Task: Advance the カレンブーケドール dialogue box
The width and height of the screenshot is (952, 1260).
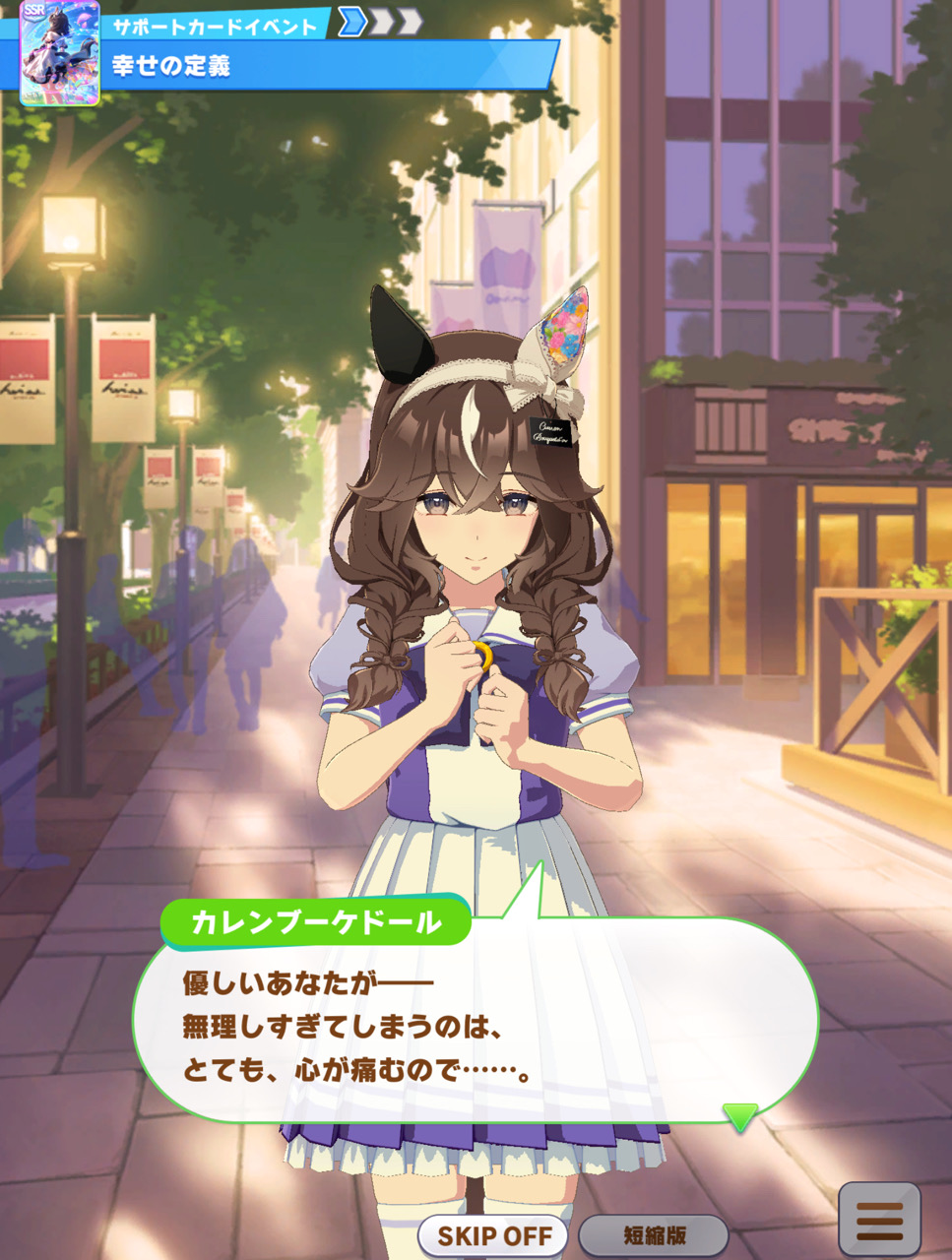Action: 476,1024
